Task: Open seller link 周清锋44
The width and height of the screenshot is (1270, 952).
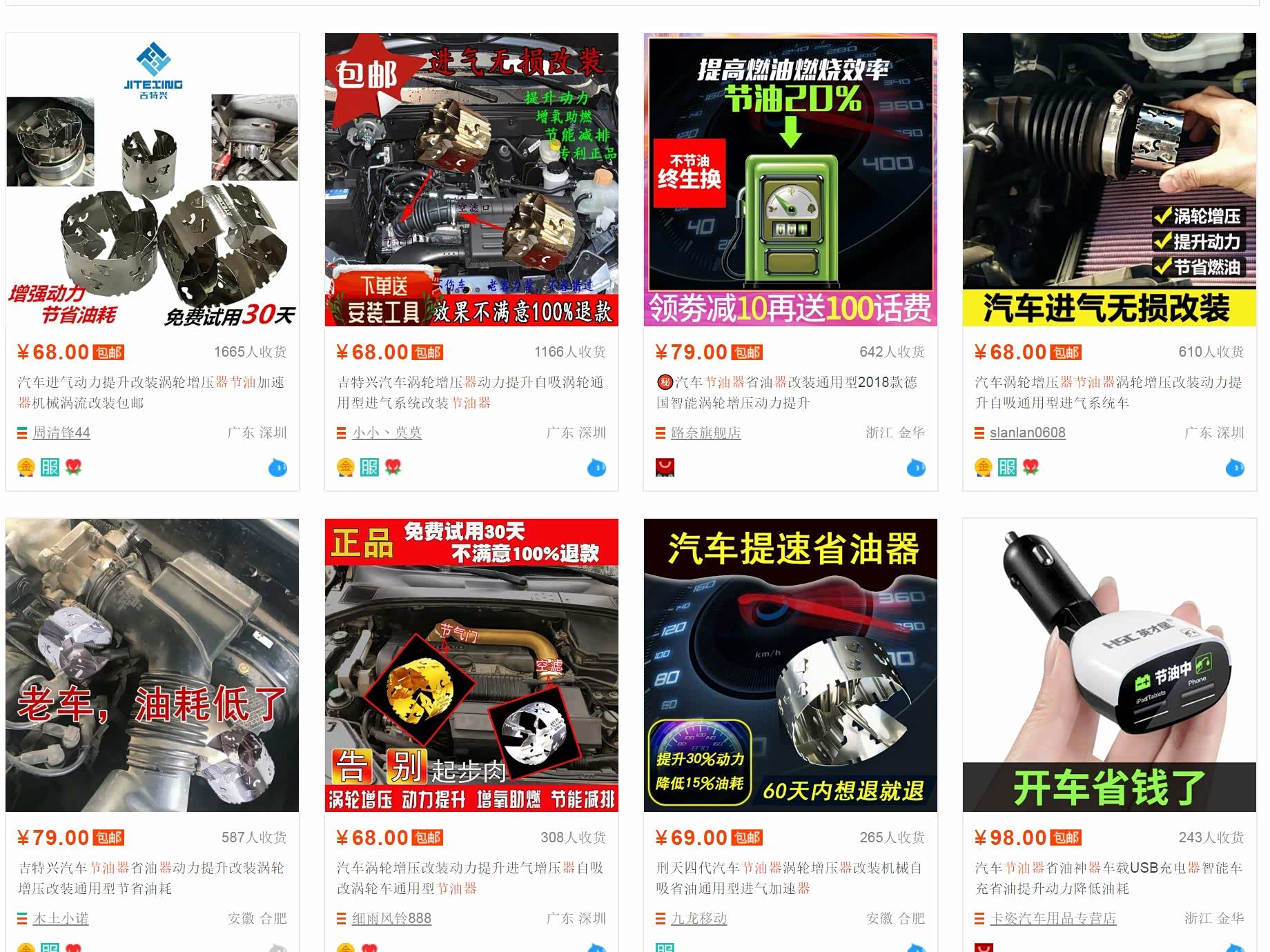Action: point(61,433)
